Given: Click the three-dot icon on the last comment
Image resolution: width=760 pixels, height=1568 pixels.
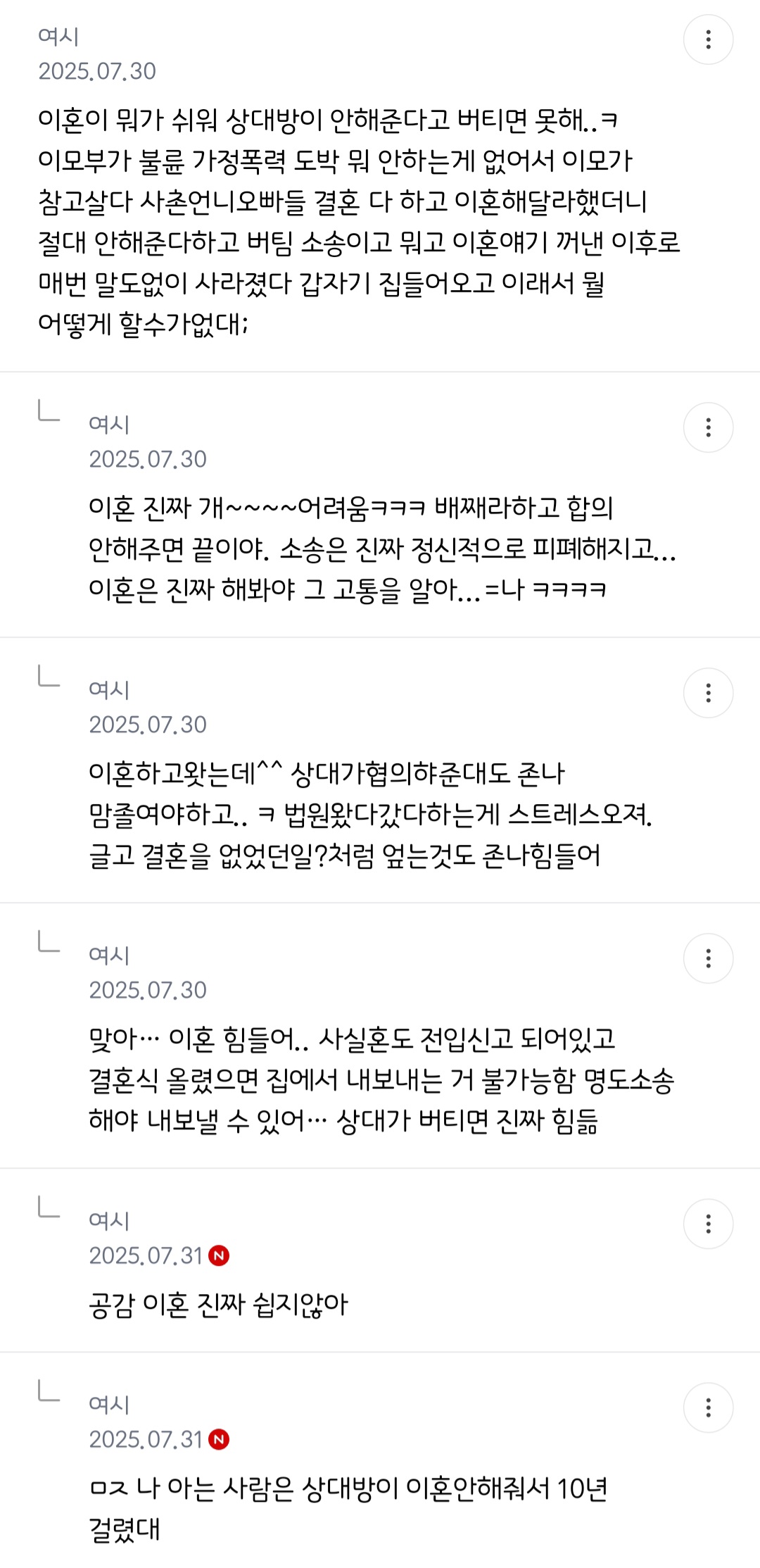Looking at the screenshot, I should (x=709, y=1409).
